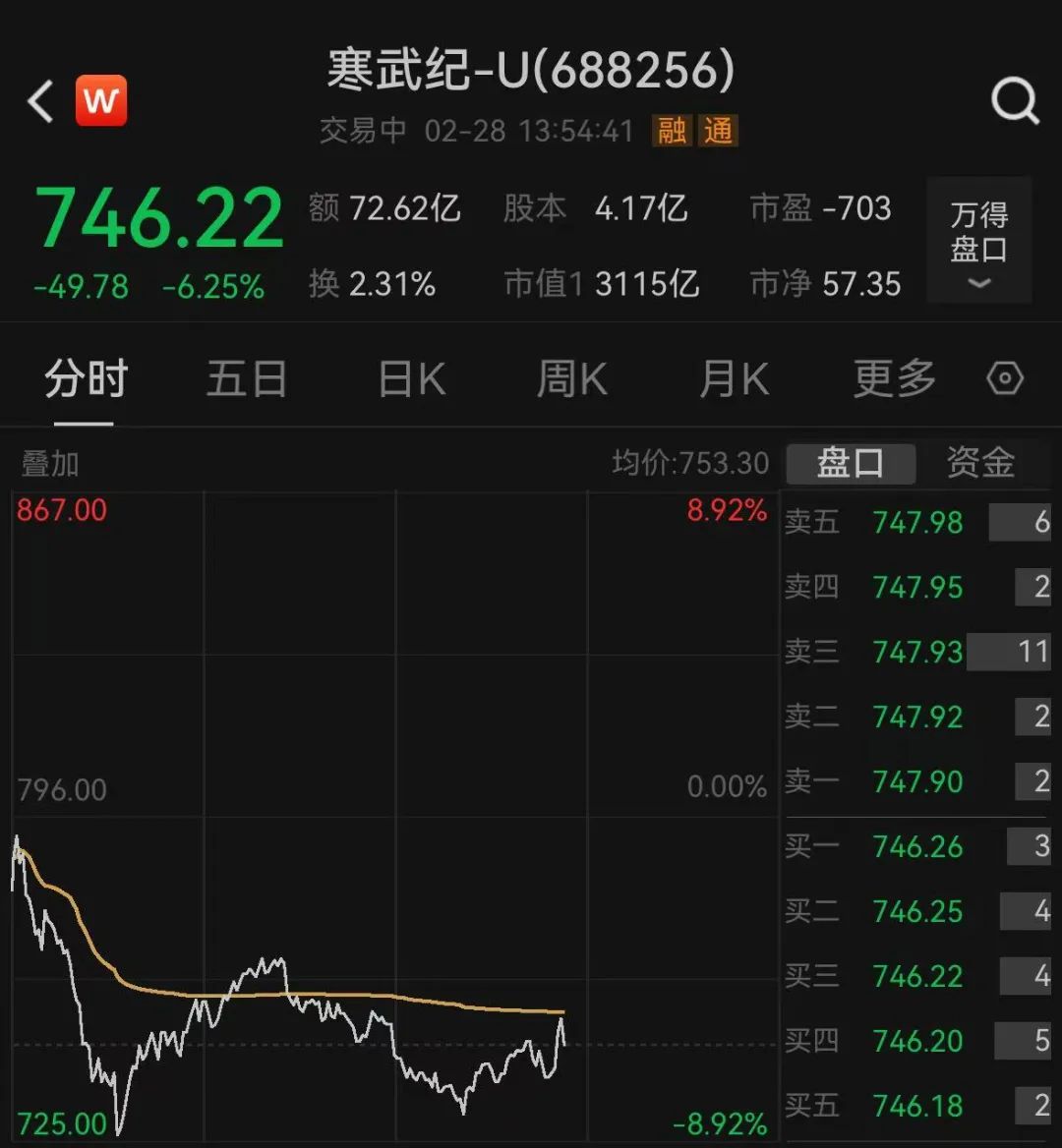Image resolution: width=1062 pixels, height=1148 pixels.
Task: Open the search magnifier icon
Action: 1014,101
